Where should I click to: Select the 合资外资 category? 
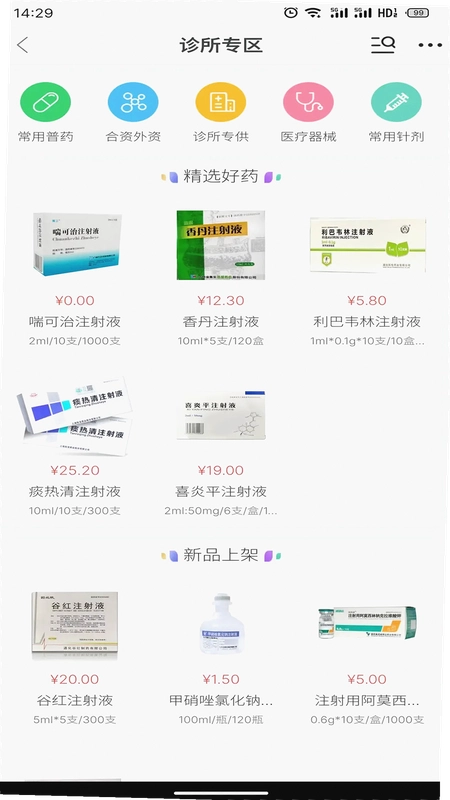133,112
